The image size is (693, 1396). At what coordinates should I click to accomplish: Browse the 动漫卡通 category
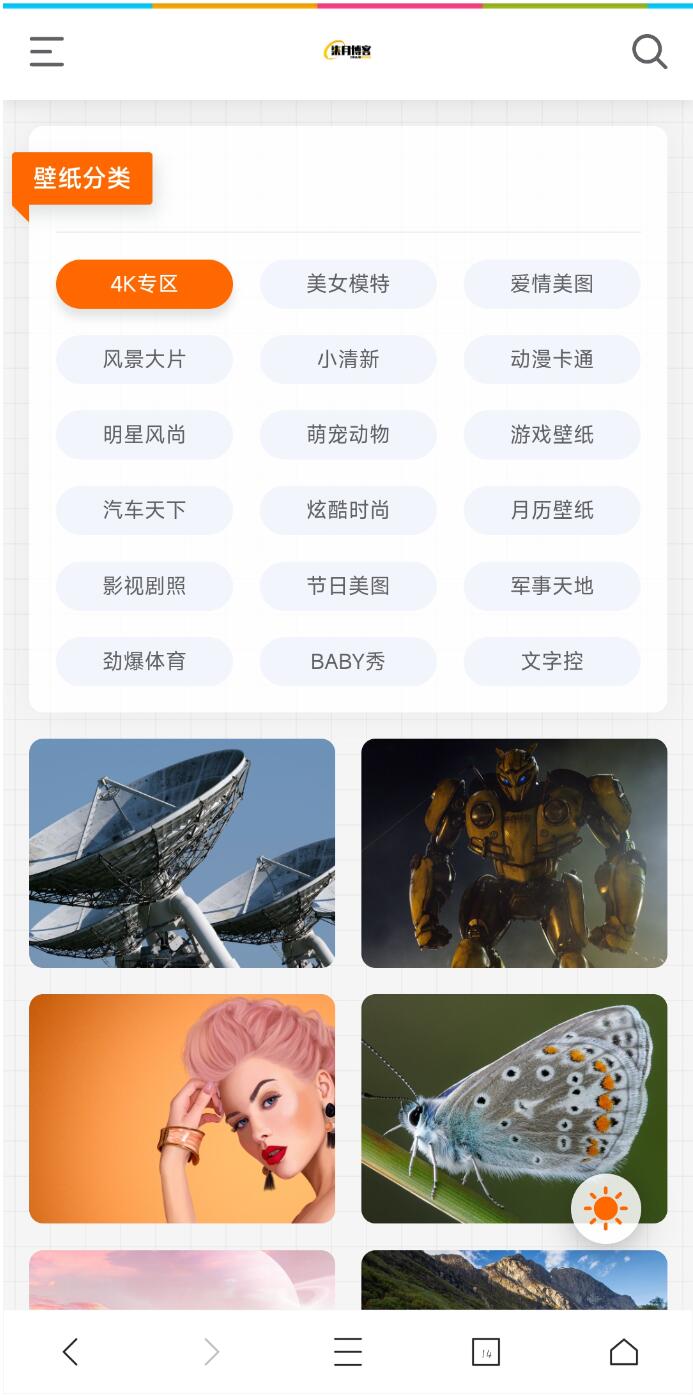click(551, 359)
